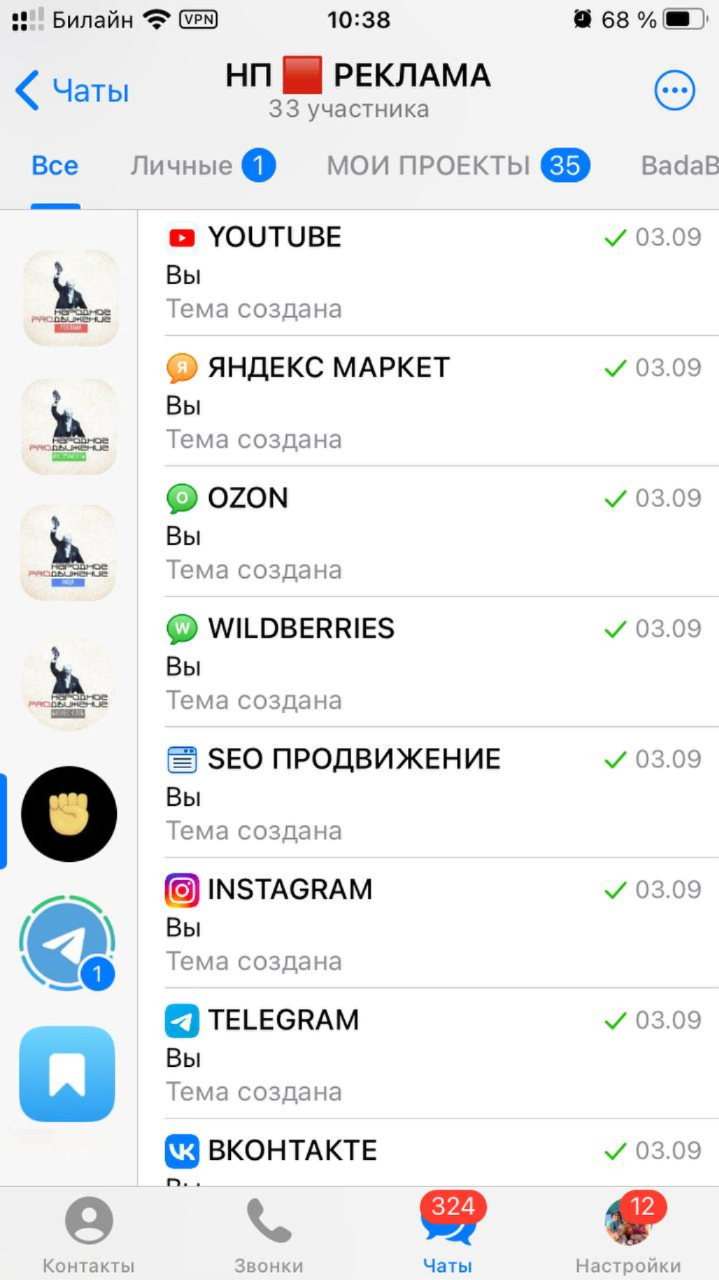The height and width of the screenshot is (1280, 719).
Task: Select the raised fist chat avatar
Action: coord(69,814)
